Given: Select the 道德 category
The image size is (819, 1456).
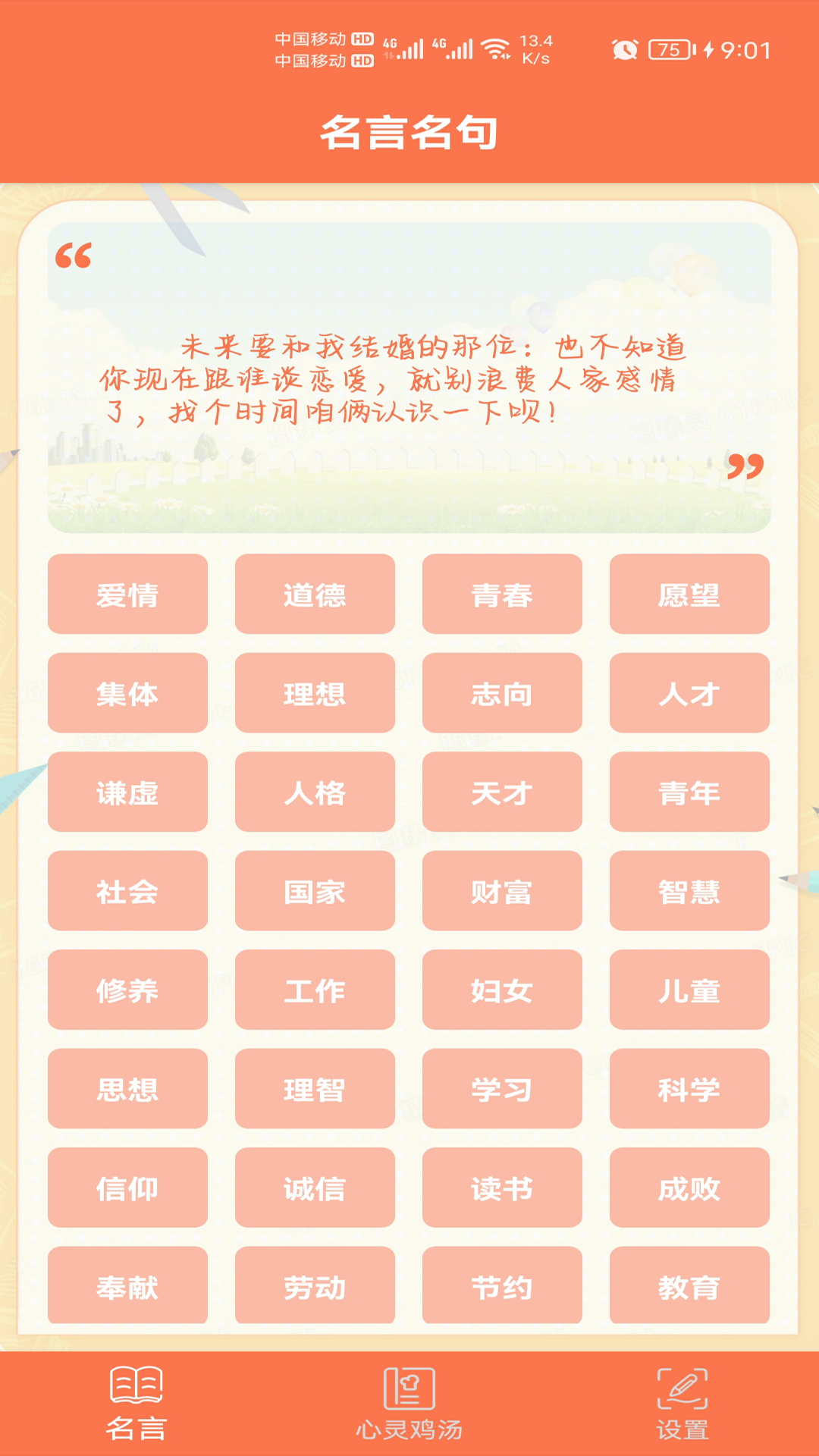Looking at the screenshot, I should point(315,594).
